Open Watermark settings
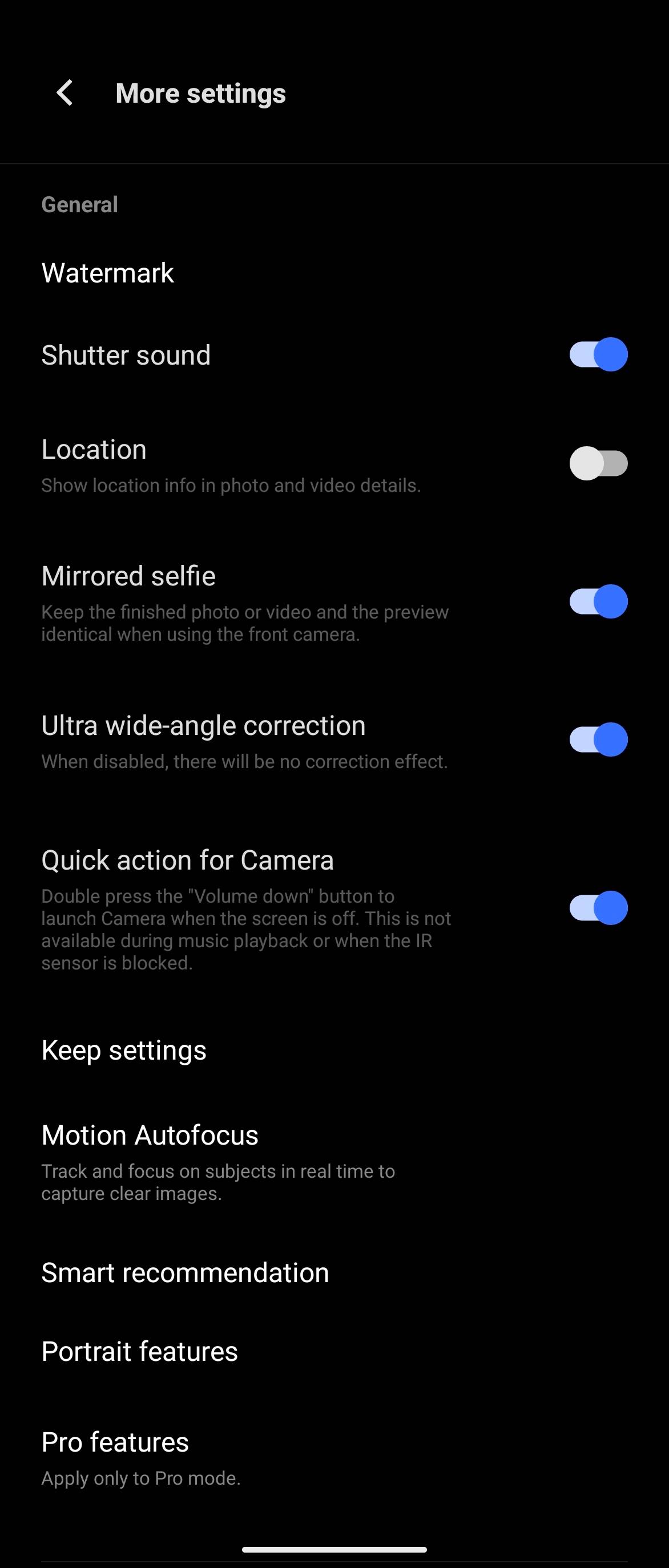669x1568 pixels. [108, 273]
